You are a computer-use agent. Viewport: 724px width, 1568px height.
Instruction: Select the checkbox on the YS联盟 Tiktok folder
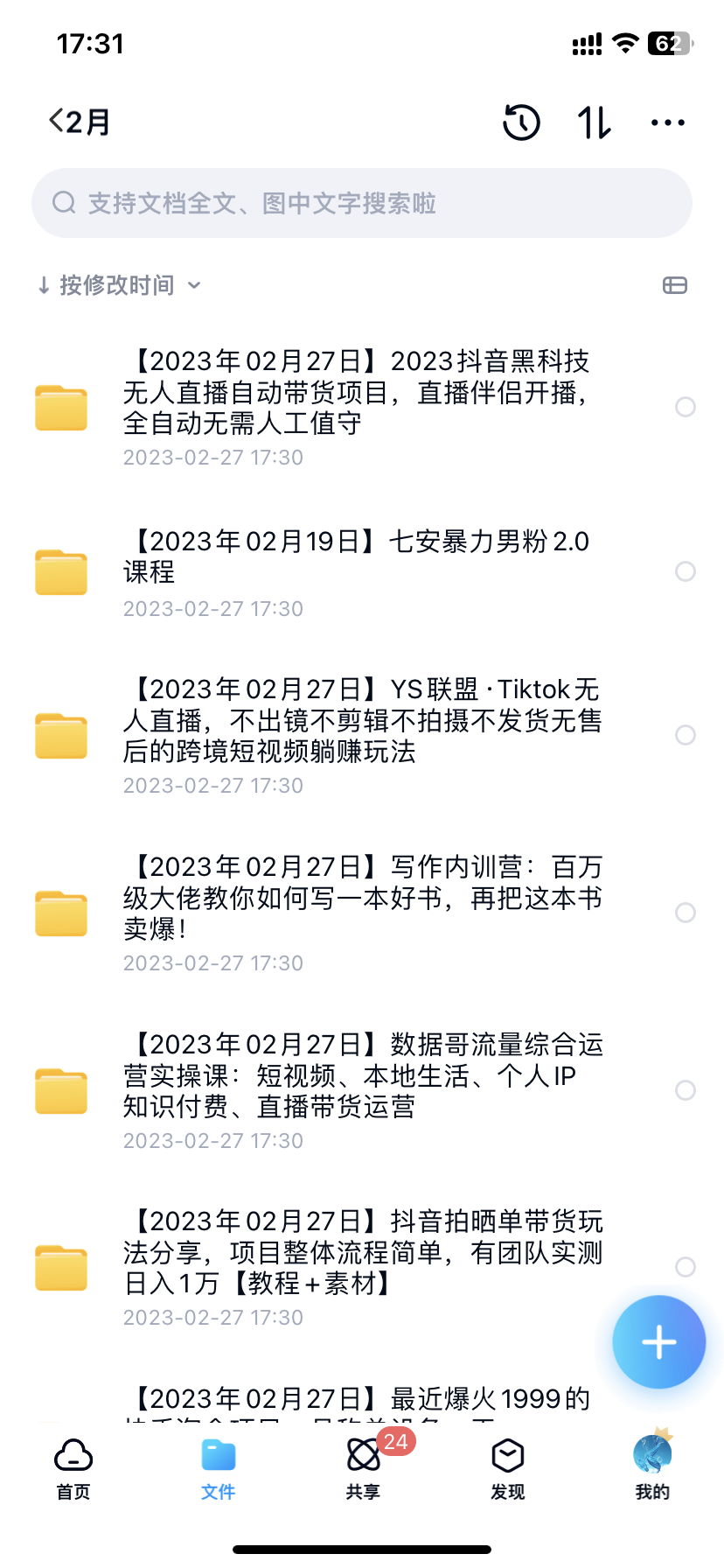(x=686, y=735)
